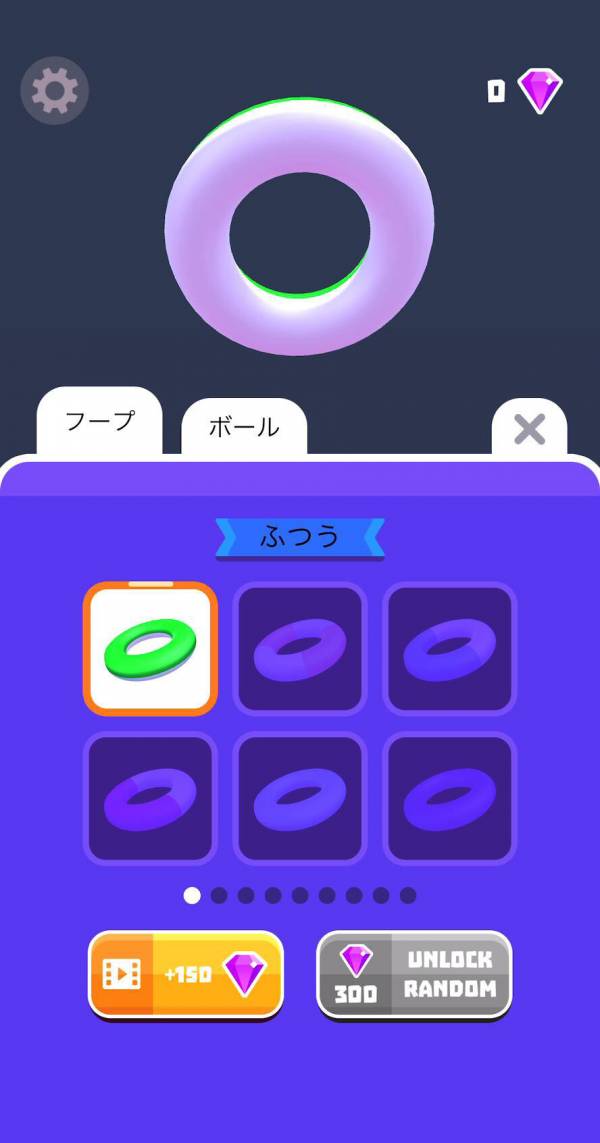This screenshot has height=1143, width=600.
Task: Watch video for +150 gems
Action: coord(186,974)
